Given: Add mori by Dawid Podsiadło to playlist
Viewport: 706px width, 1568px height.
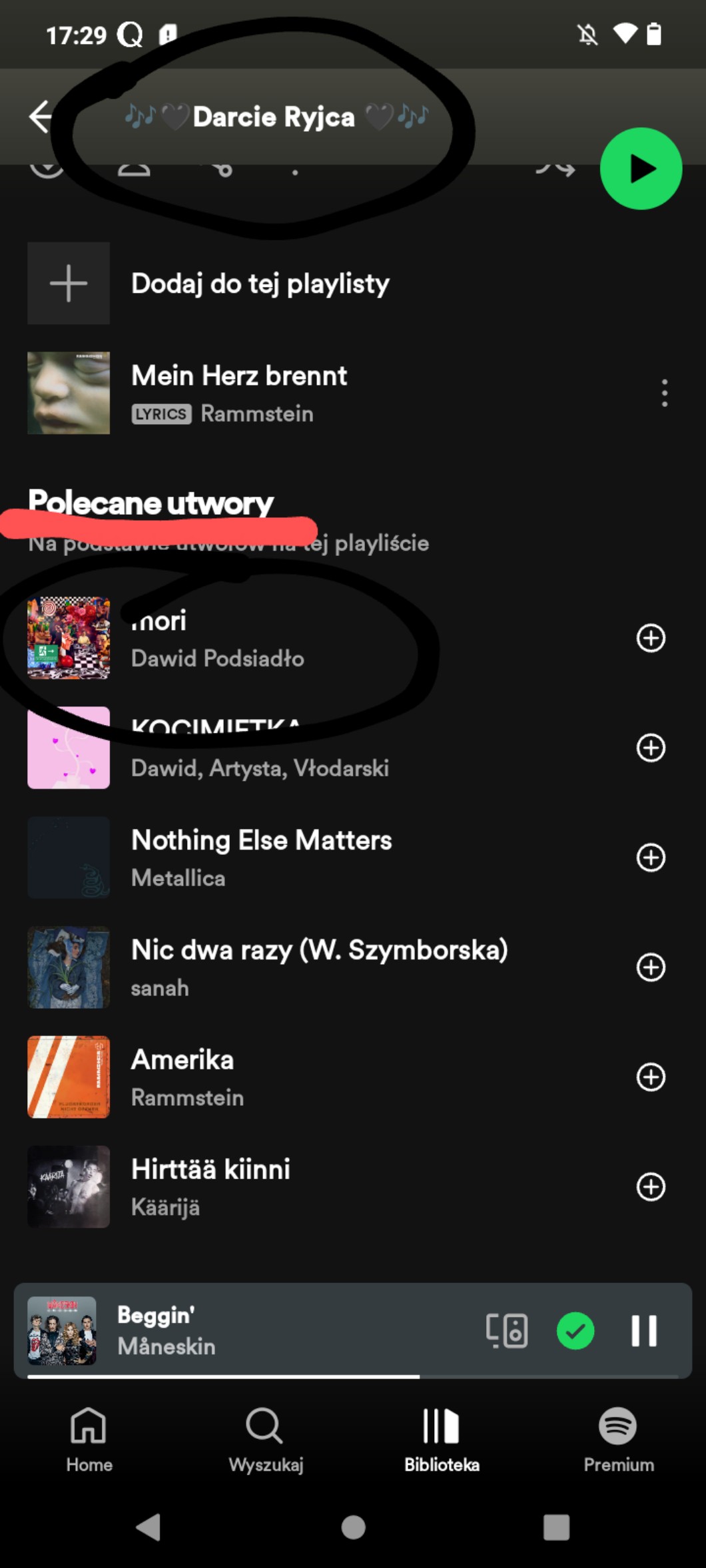Looking at the screenshot, I should coord(651,638).
